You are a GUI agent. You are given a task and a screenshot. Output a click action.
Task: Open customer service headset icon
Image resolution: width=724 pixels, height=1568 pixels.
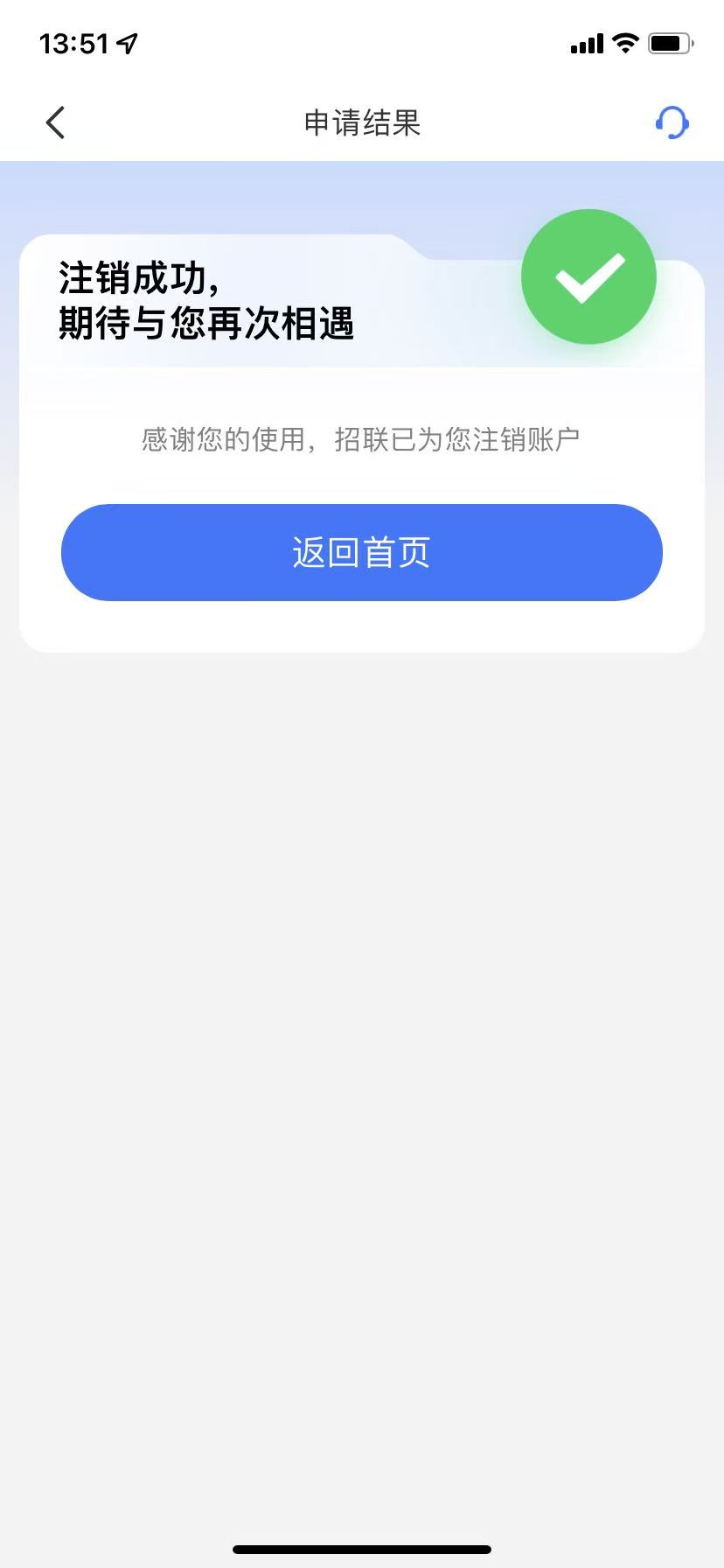pos(672,122)
